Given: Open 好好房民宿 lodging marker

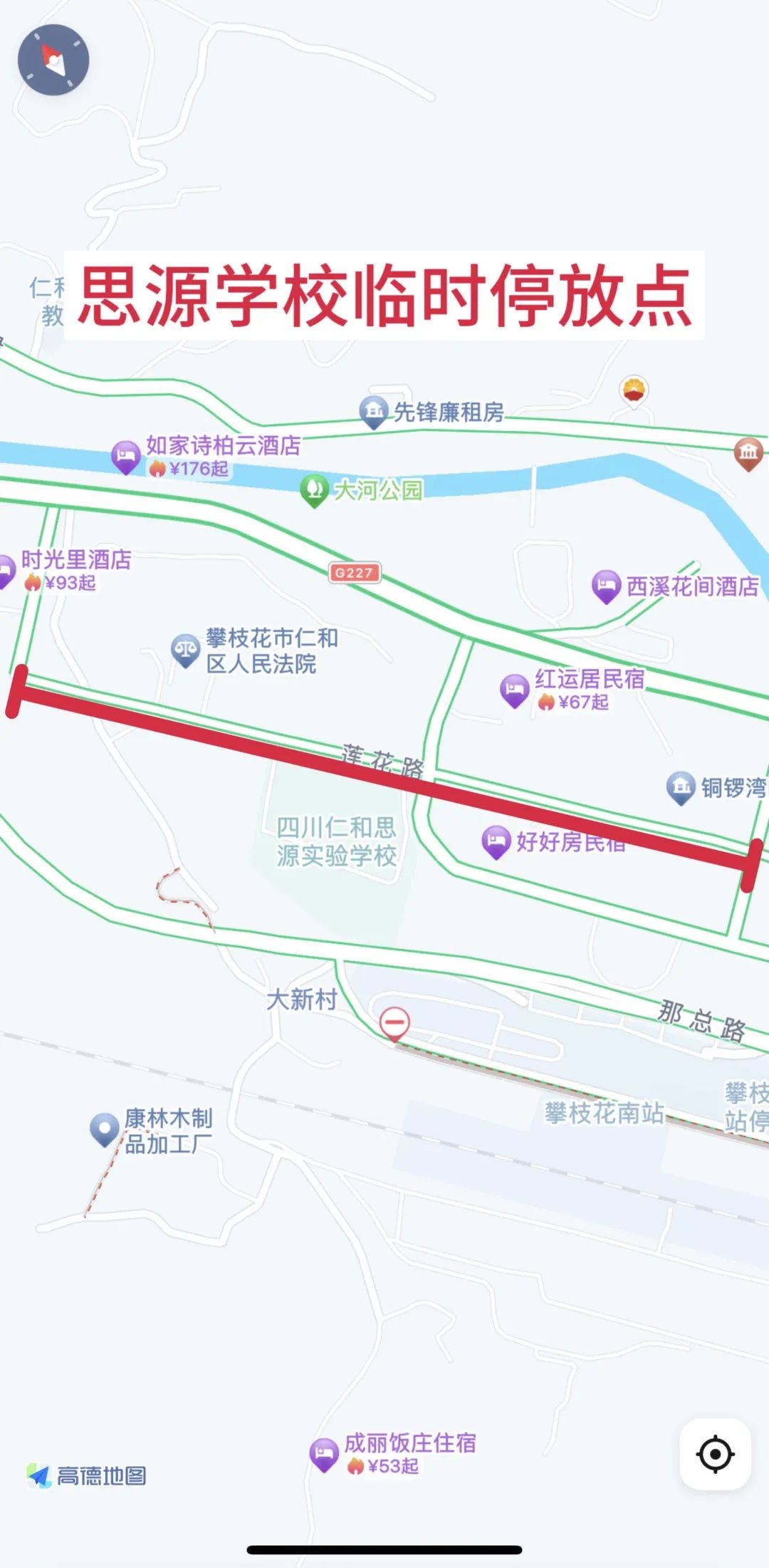Looking at the screenshot, I should (x=496, y=841).
